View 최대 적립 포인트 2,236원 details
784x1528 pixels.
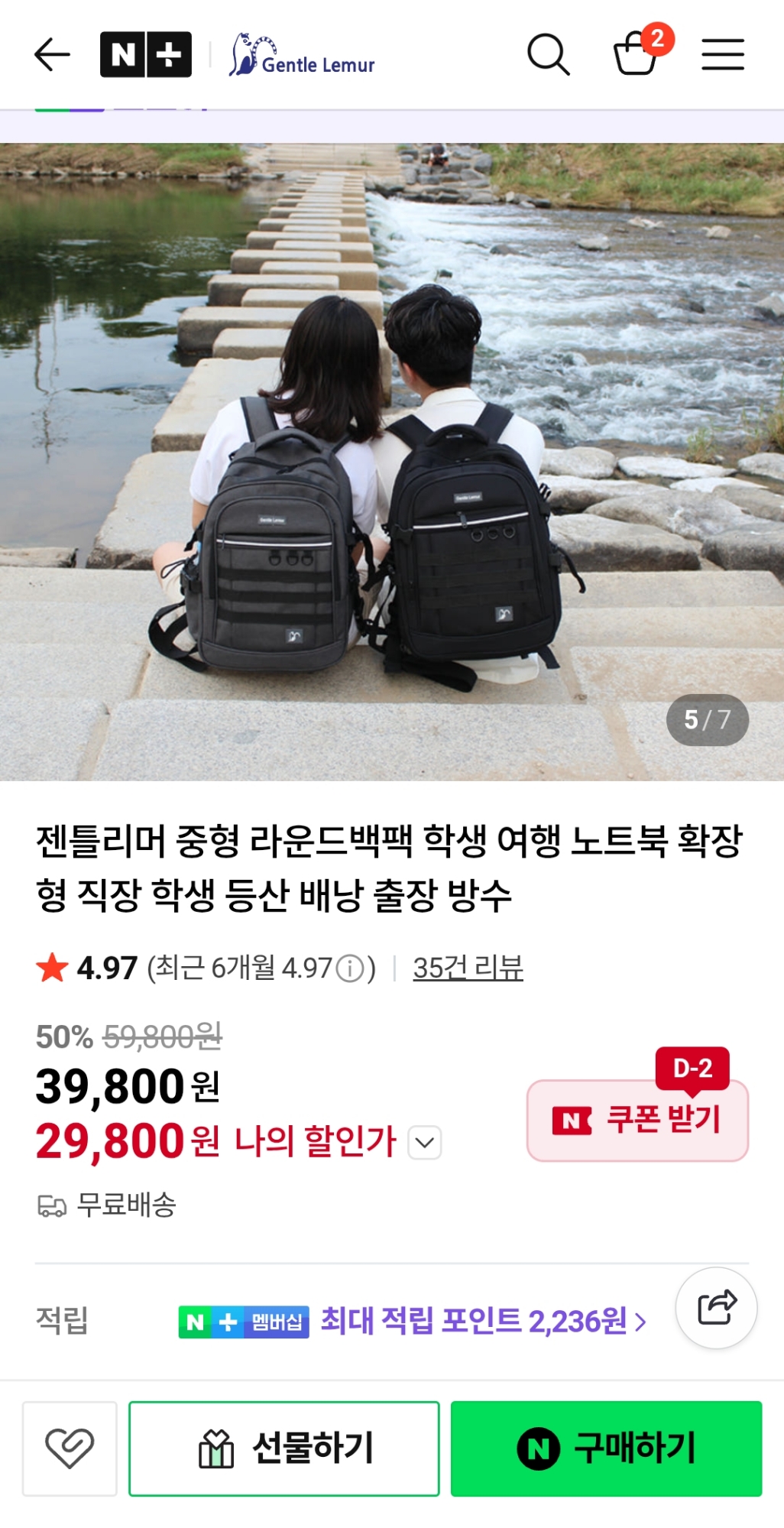[x=483, y=1321]
